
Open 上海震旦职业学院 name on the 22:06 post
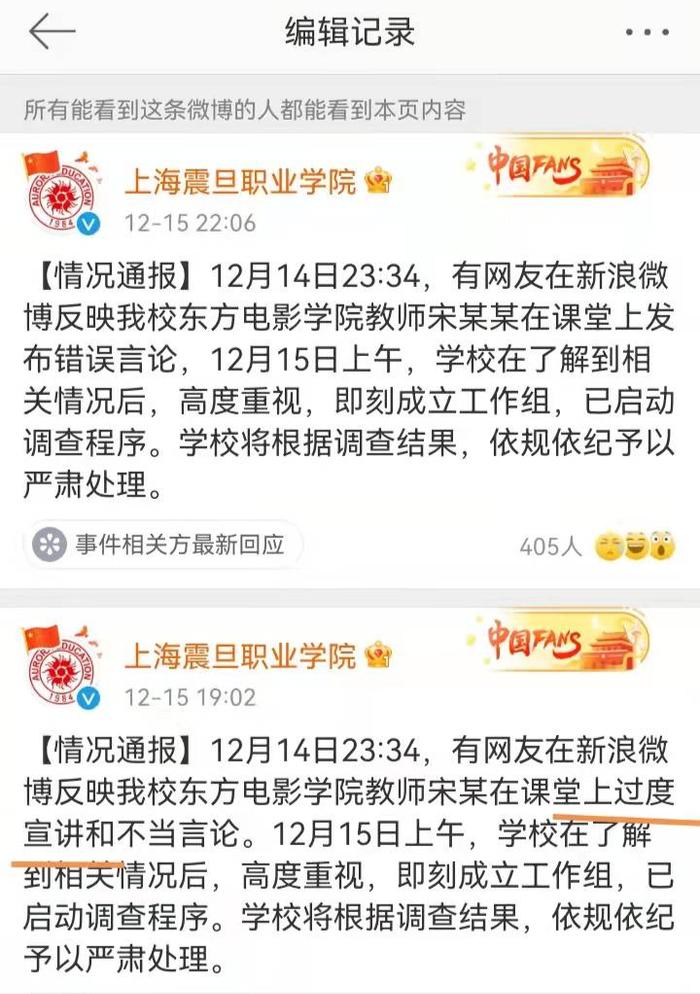[240, 182]
